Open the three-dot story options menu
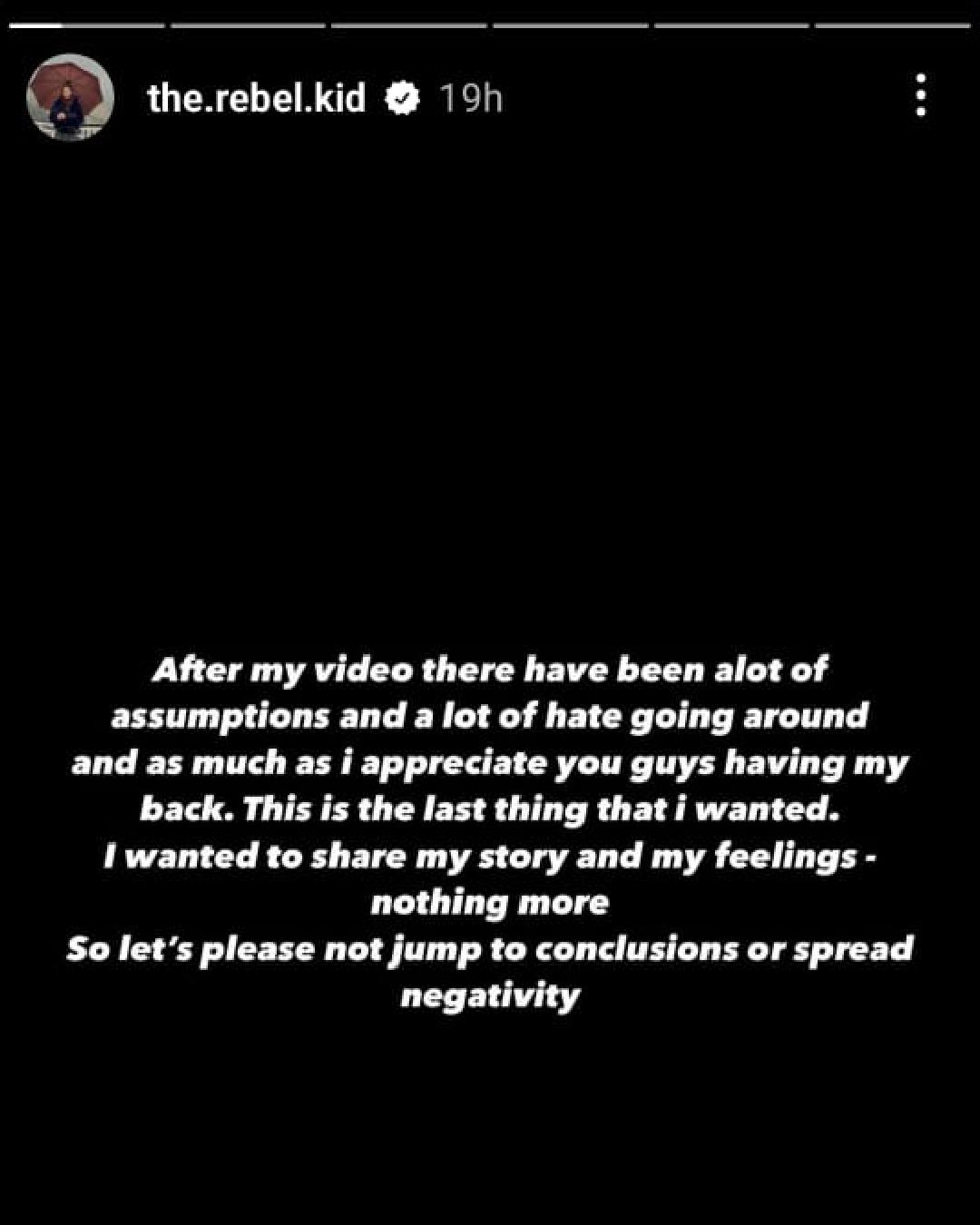Image resolution: width=980 pixels, height=1225 pixels. pos(920,95)
